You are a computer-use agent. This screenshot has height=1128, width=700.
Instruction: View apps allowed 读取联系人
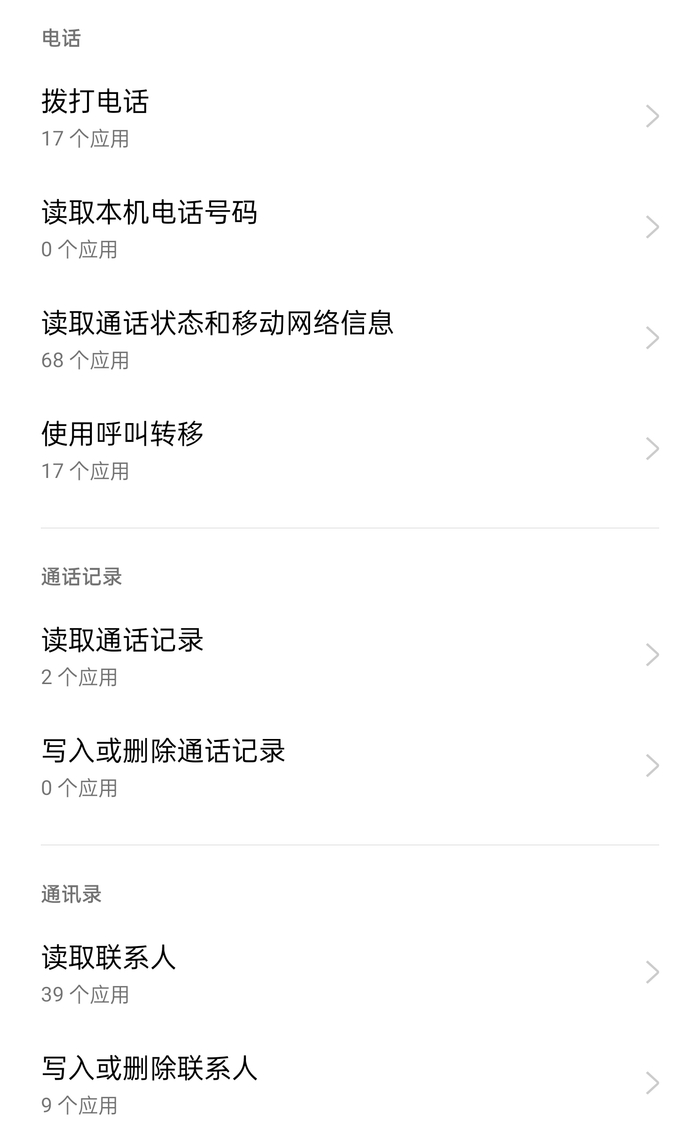point(350,974)
